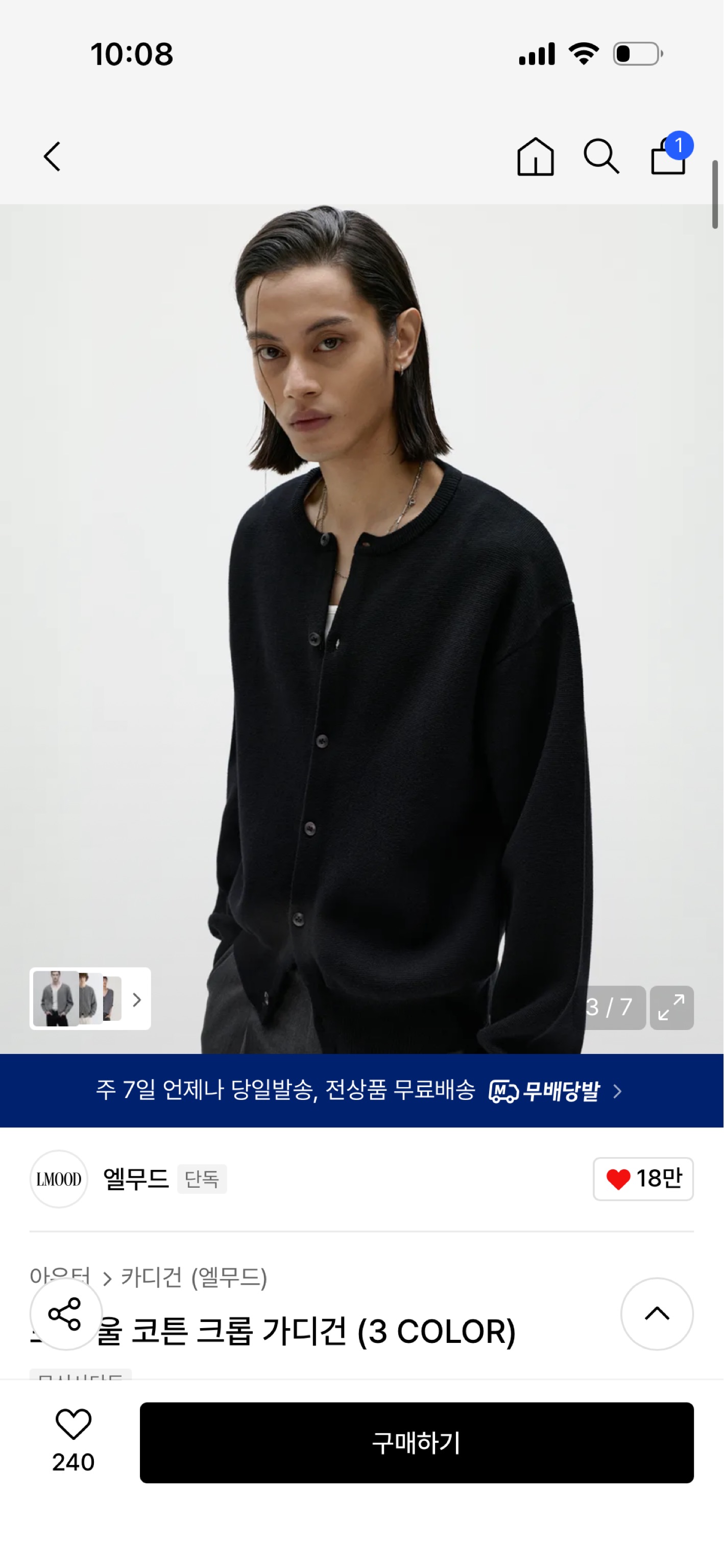Jump back to top with the up arrow
The image size is (724, 1568).
point(657,1314)
